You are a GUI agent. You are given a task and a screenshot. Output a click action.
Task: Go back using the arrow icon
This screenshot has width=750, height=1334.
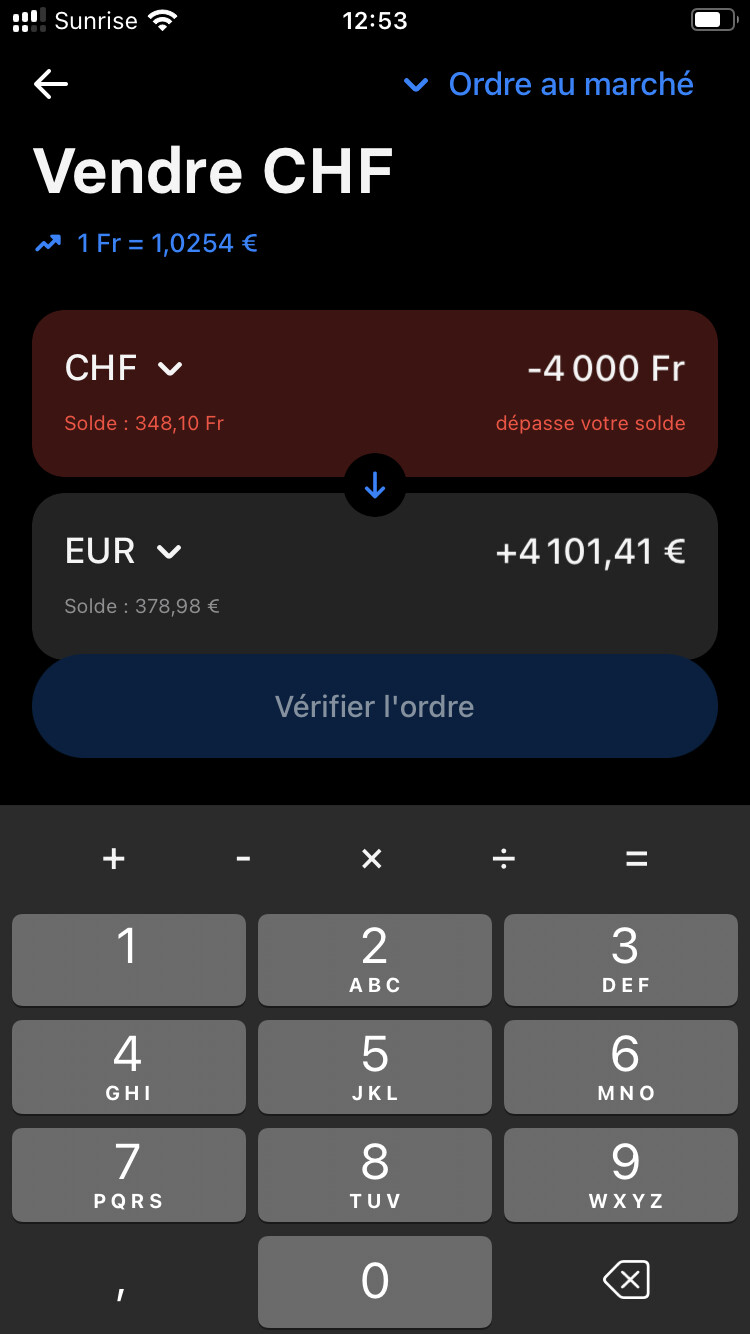pos(51,84)
